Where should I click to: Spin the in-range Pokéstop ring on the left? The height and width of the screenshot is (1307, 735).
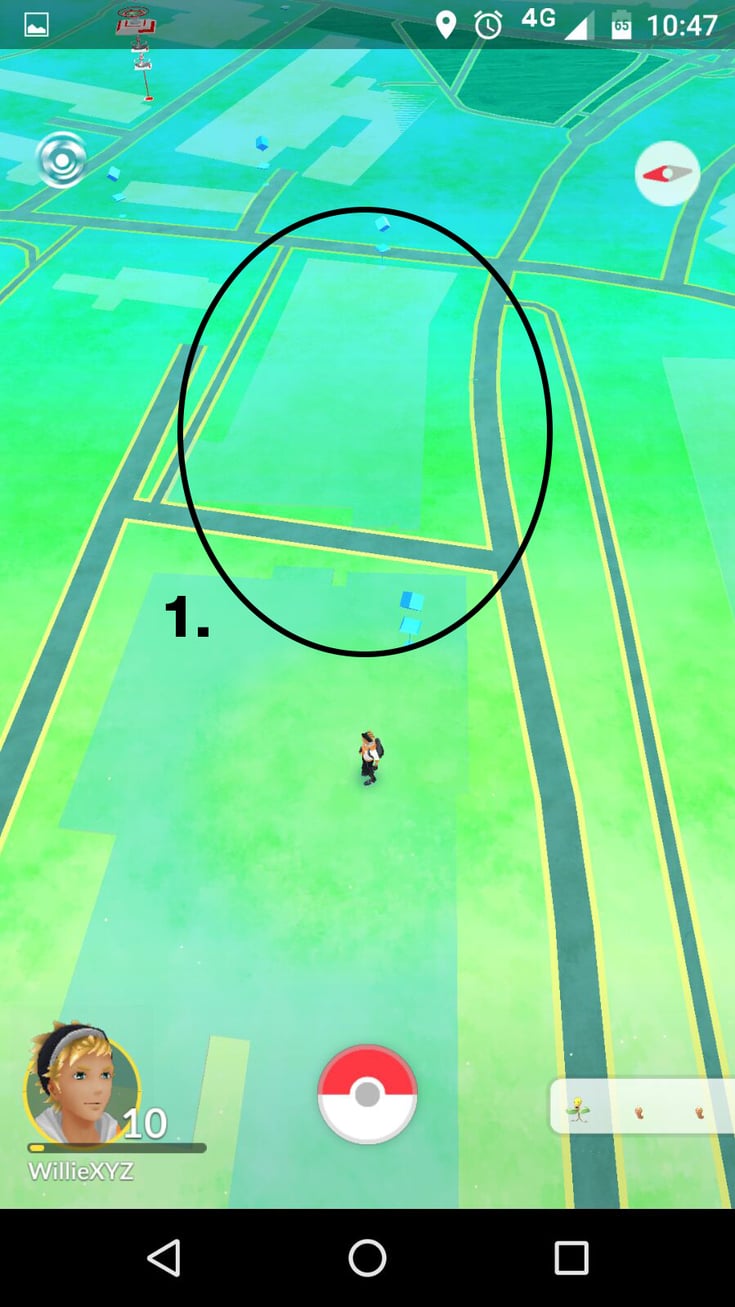[60, 161]
